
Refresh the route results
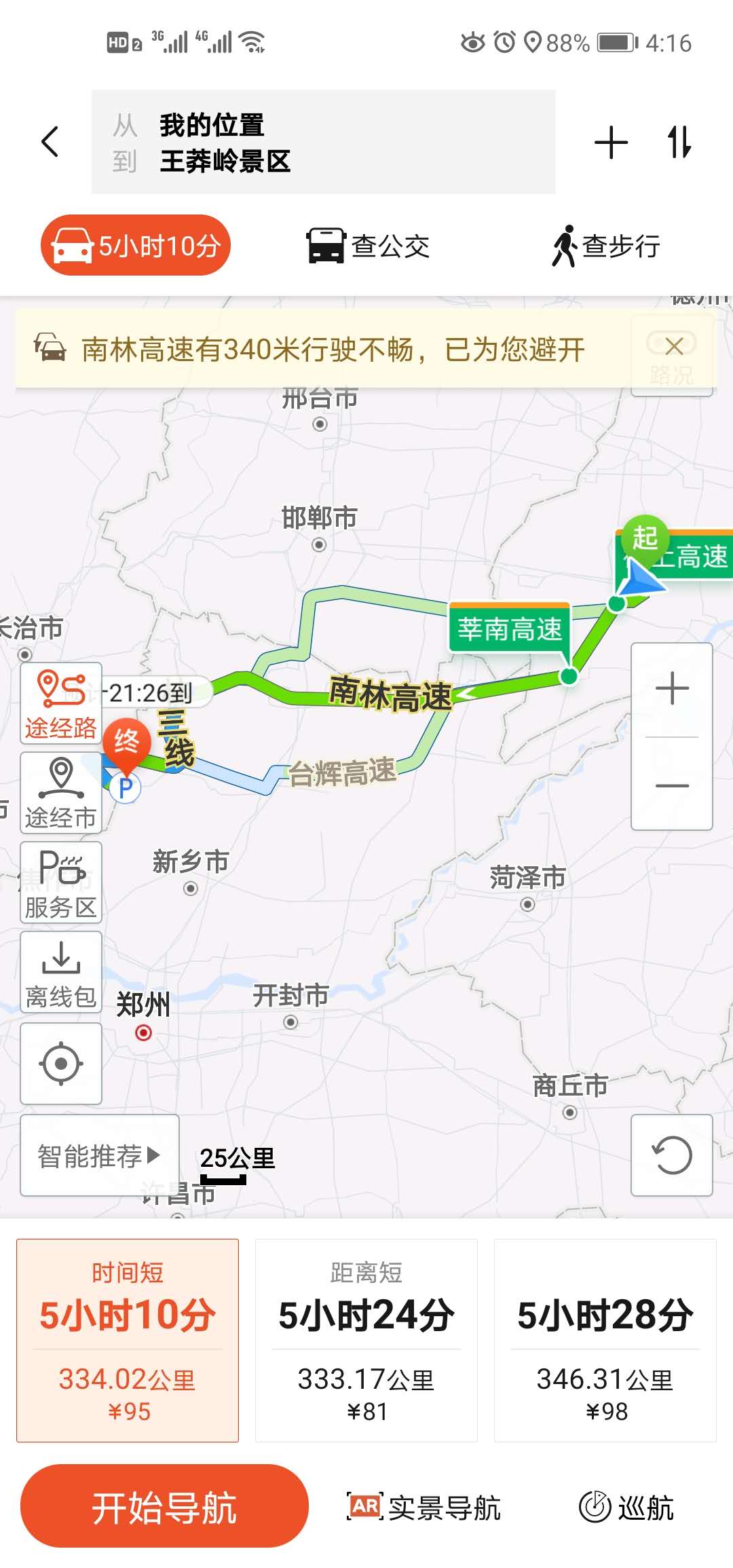tap(672, 1155)
